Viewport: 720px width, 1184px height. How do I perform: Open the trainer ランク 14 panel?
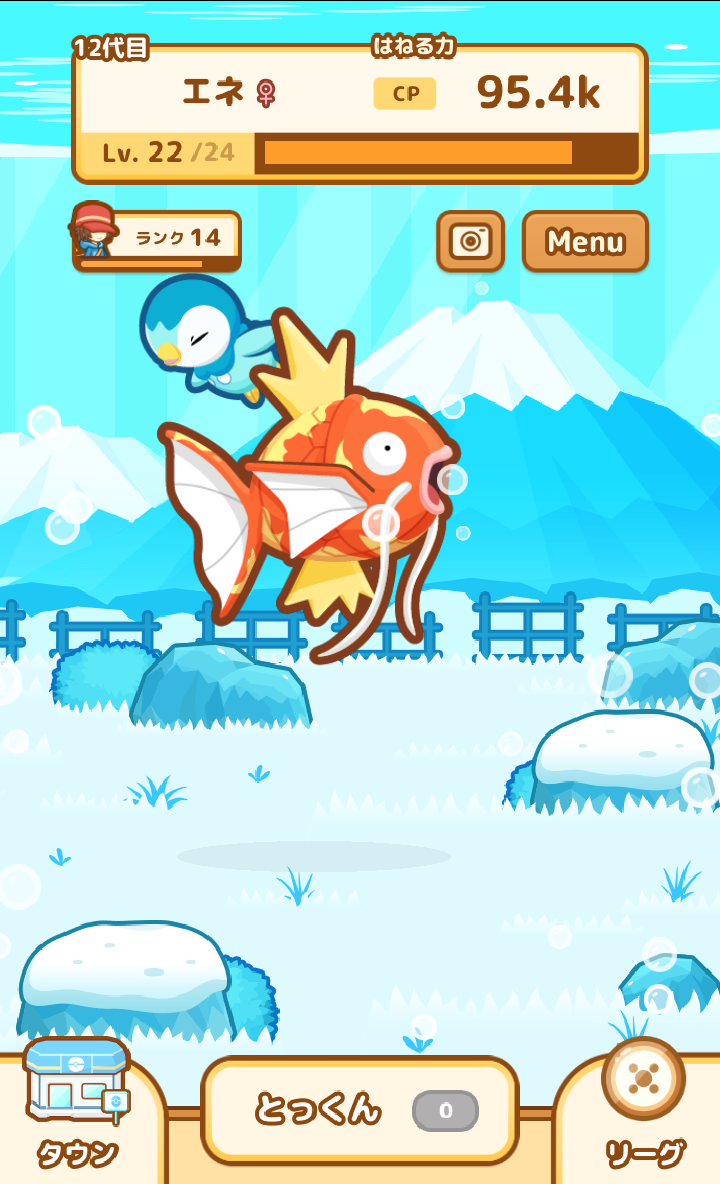click(157, 240)
